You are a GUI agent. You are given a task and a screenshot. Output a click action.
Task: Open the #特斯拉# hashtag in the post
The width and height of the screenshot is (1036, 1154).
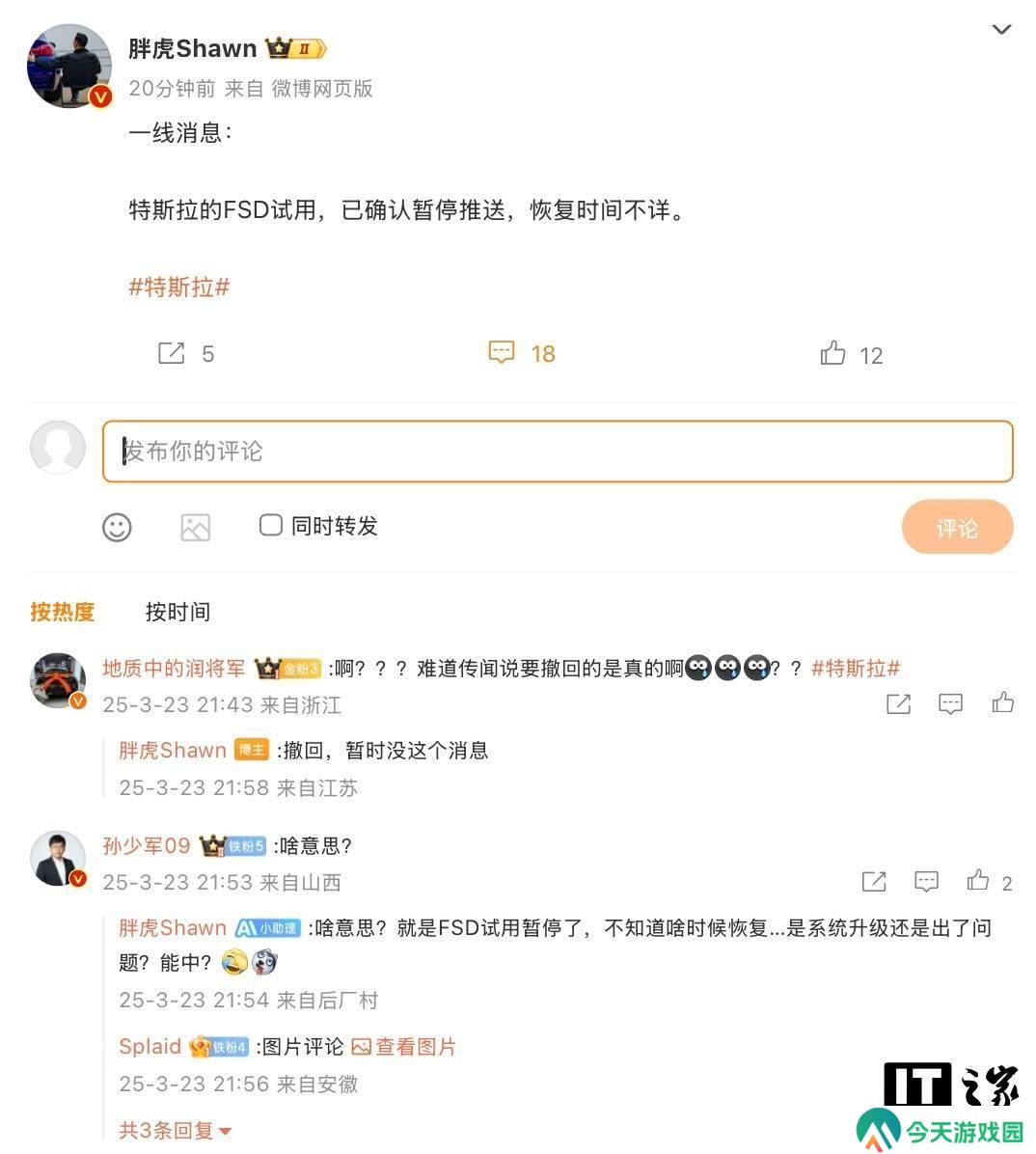(178, 287)
